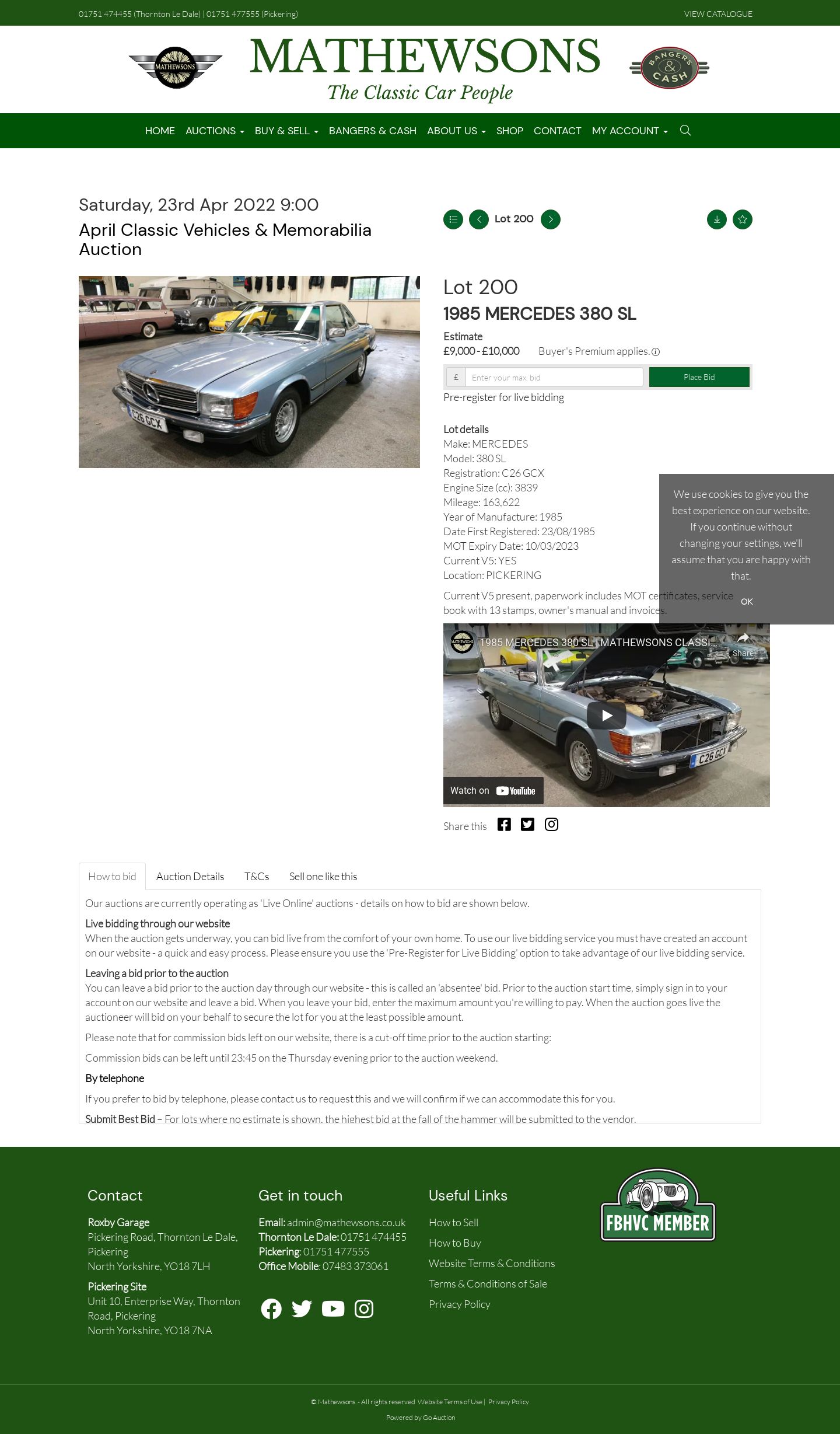Open the search magnifier in navigation bar
The height and width of the screenshot is (1434, 840).
coord(685,130)
